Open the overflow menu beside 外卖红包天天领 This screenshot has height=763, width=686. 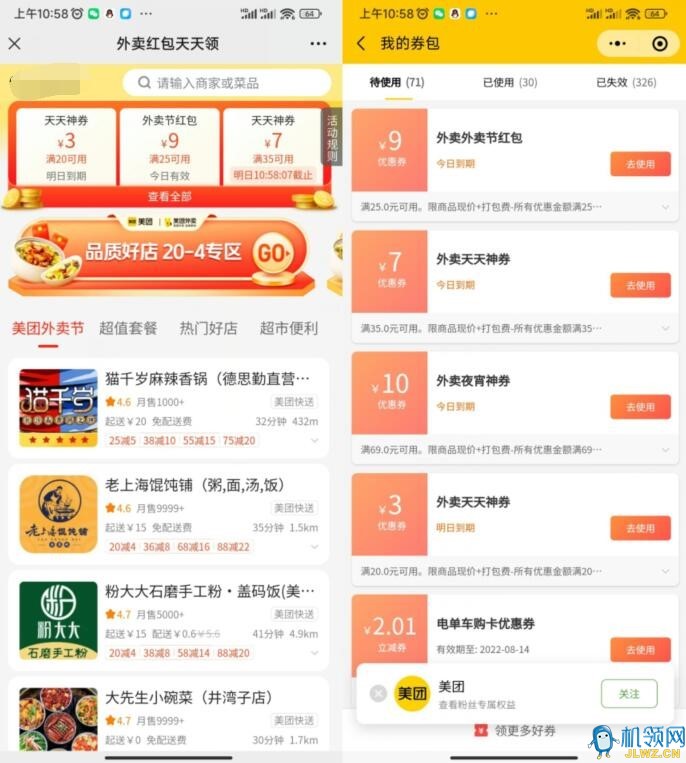tap(318, 44)
